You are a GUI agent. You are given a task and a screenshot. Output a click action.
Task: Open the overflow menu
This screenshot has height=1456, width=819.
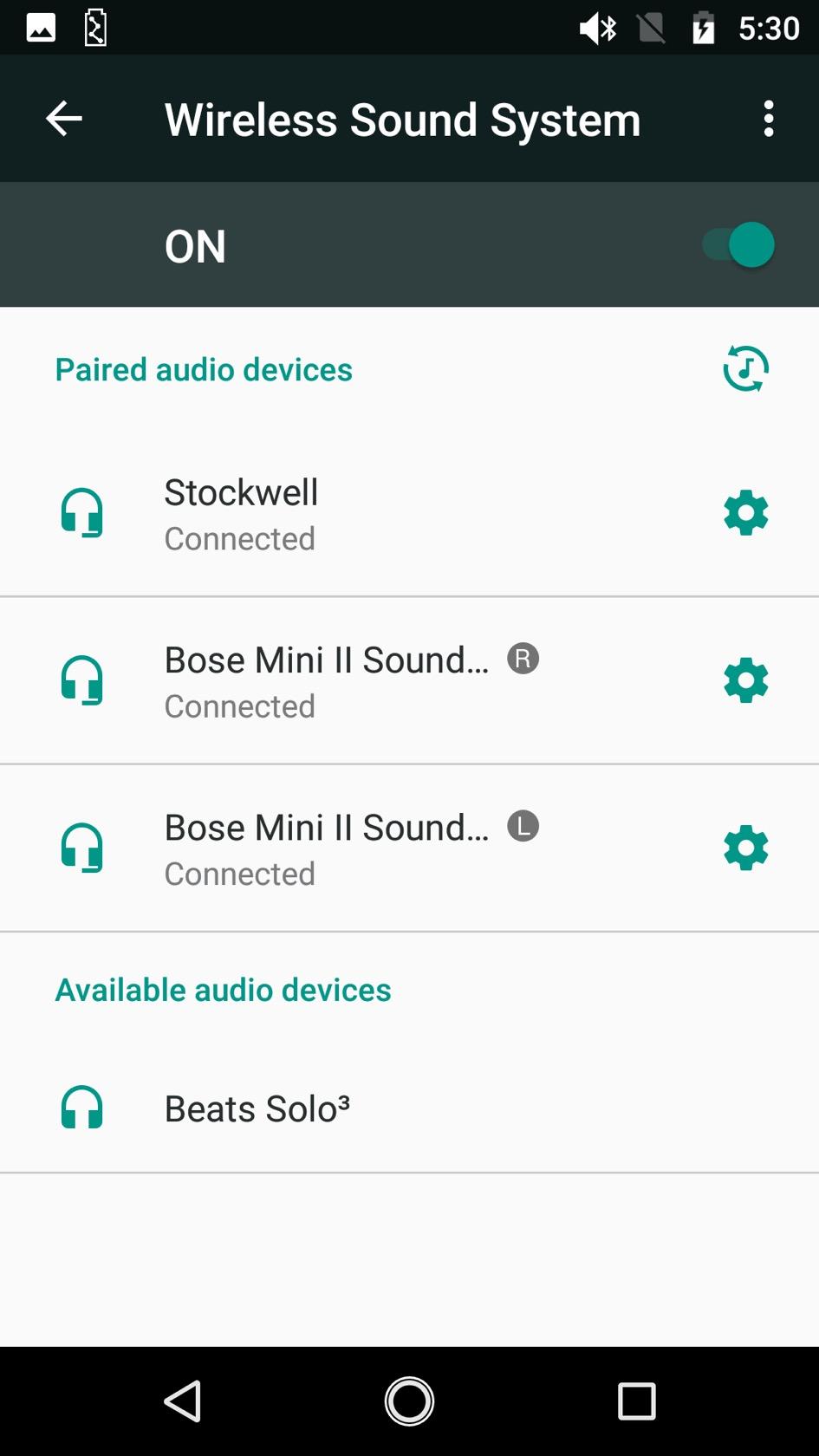768,119
